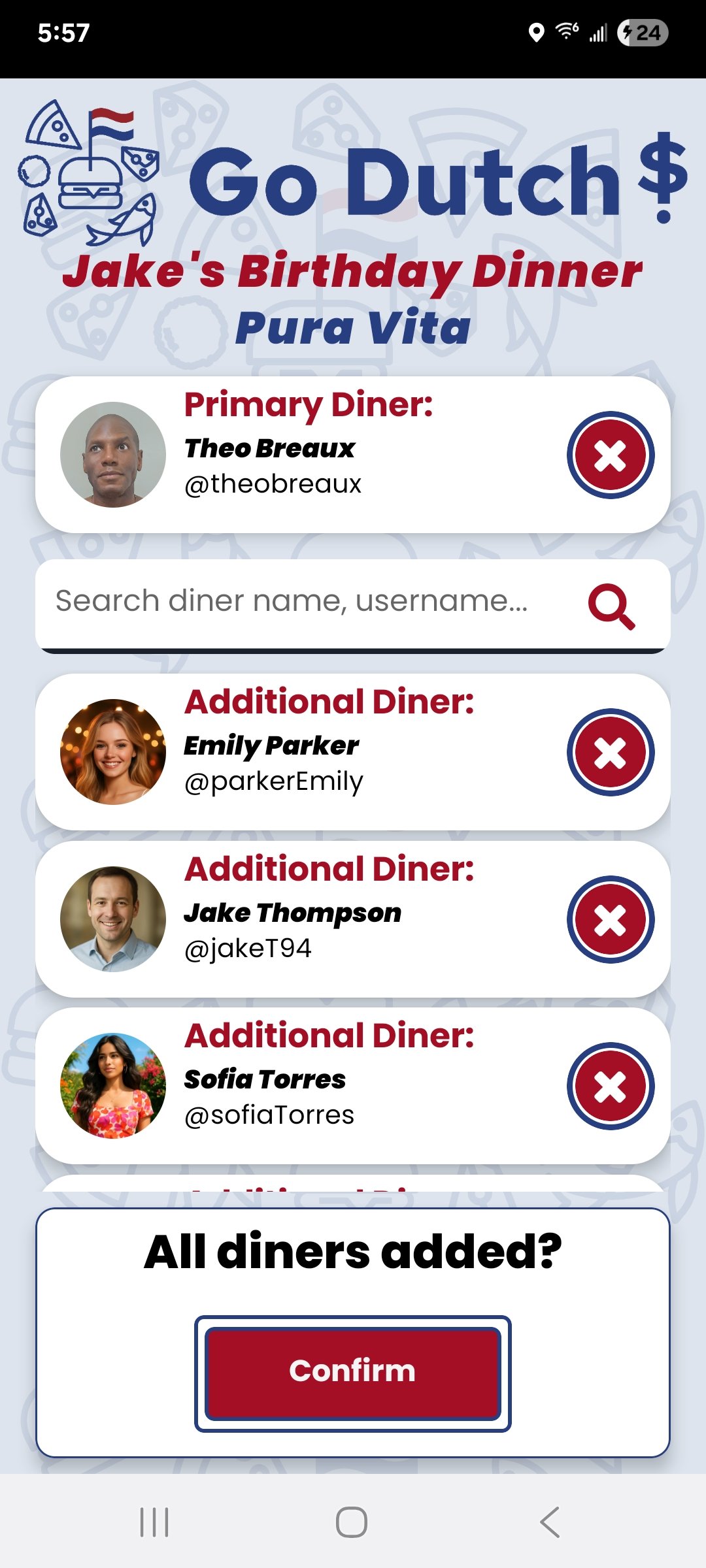Tap the Android home button

(x=352, y=1520)
